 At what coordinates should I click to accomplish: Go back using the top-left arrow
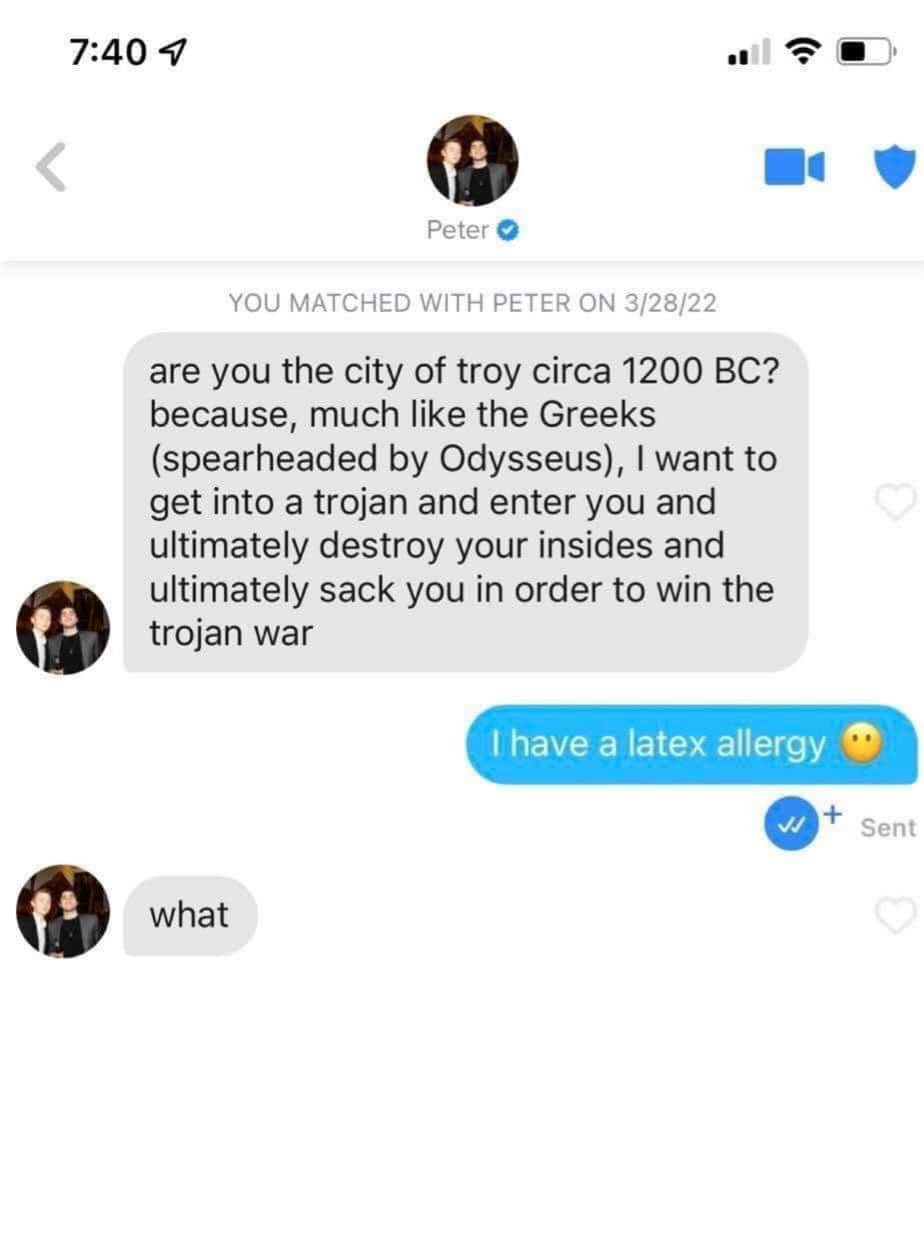(52, 166)
